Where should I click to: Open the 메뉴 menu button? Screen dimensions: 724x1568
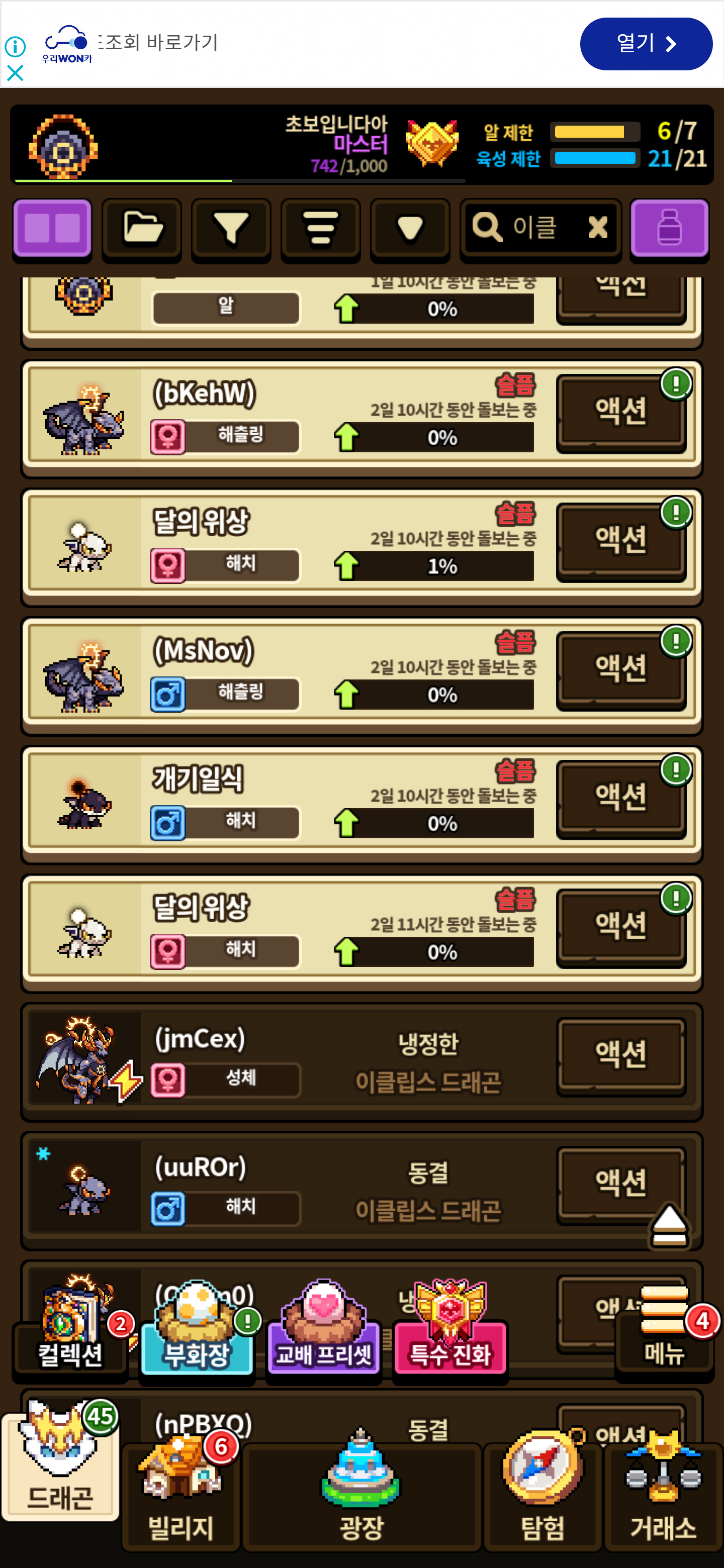(x=664, y=1331)
